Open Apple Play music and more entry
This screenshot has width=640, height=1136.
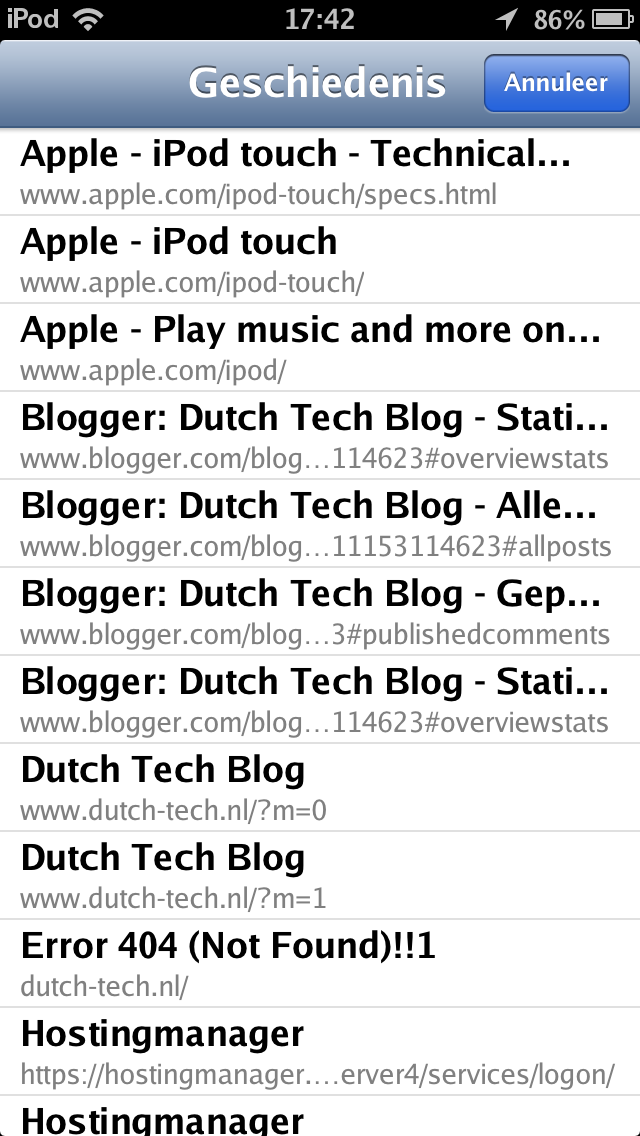pyautogui.click(x=320, y=348)
